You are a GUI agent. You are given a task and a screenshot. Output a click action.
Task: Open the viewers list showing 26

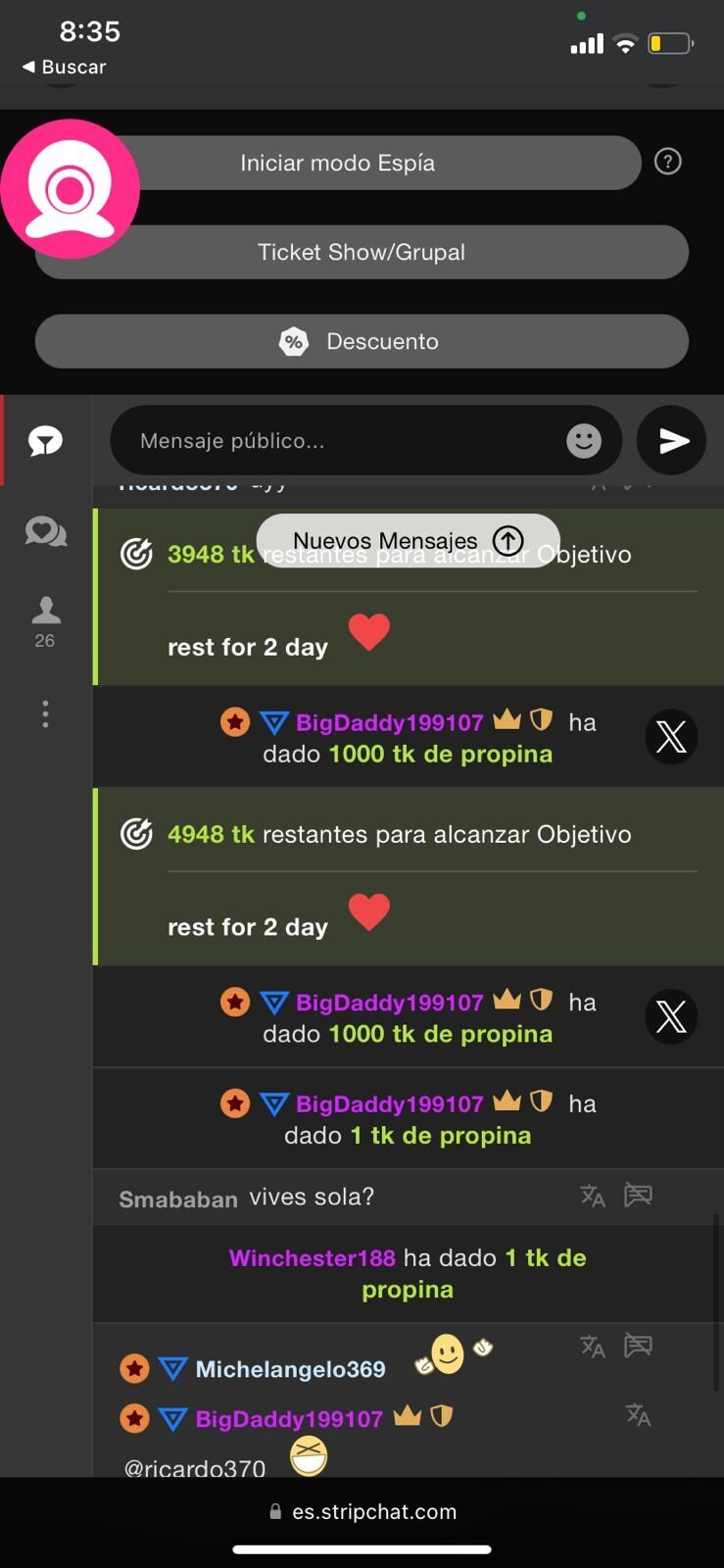pyautogui.click(x=45, y=621)
